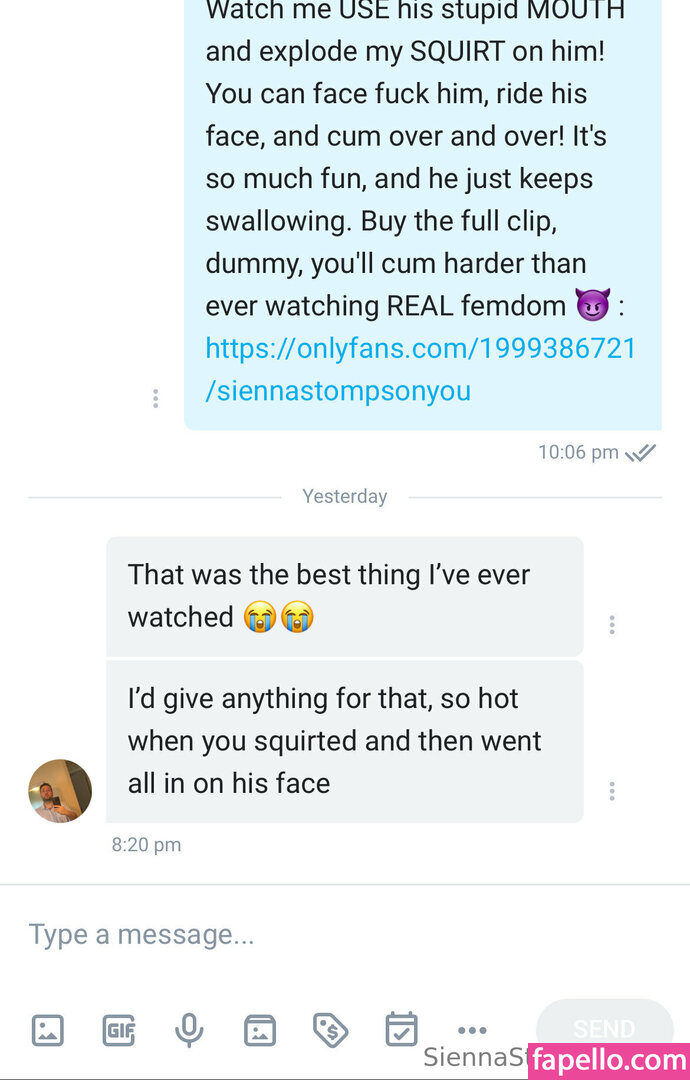Schedule the message with the calendar icon
The height and width of the screenshot is (1080, 690).
[x=401, y=1029]
